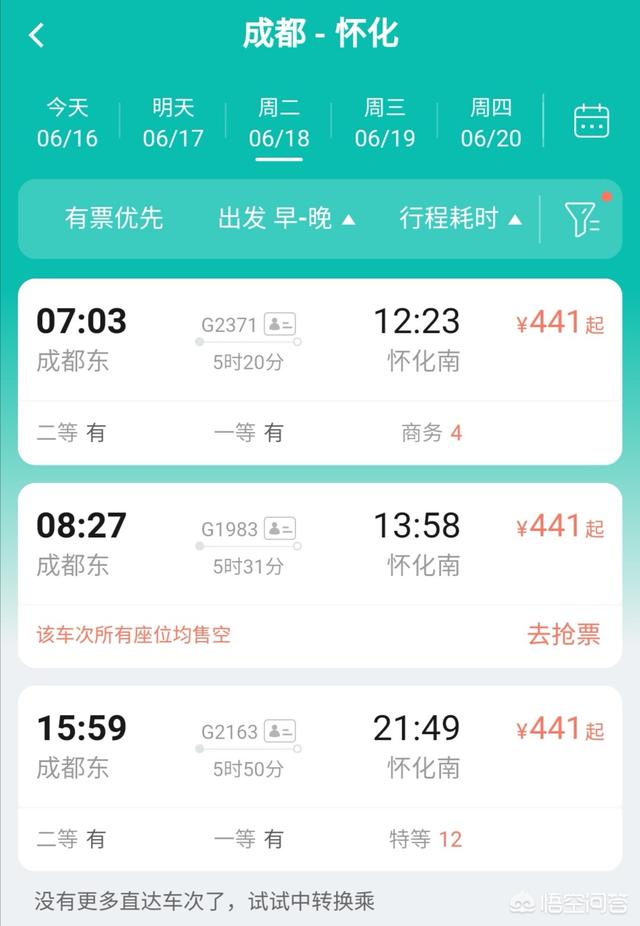Choose the 周四 06/20 date tab
640x926 pixels.
tap(491, 122)
